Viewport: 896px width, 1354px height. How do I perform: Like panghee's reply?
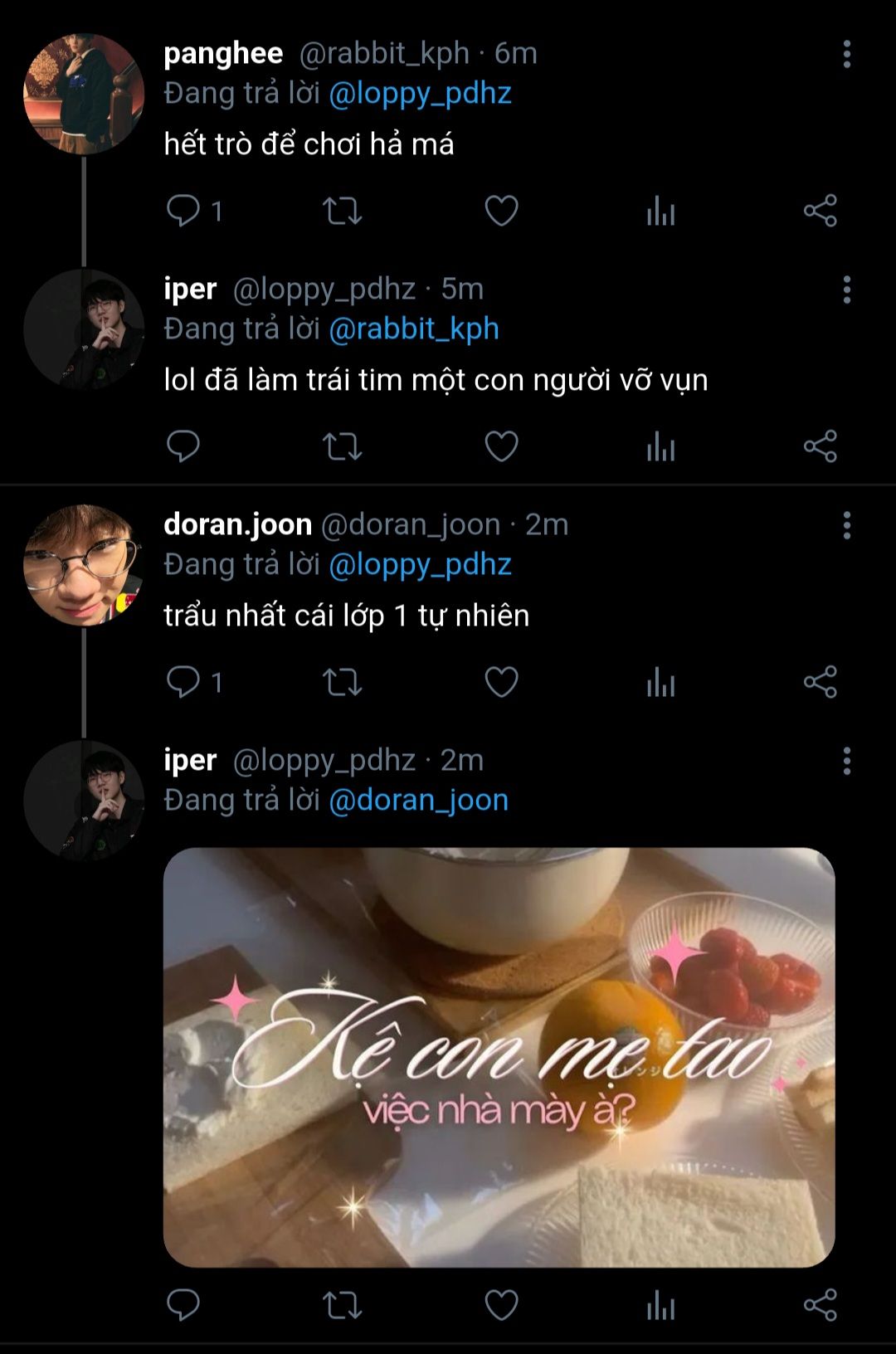coord(501,211)
